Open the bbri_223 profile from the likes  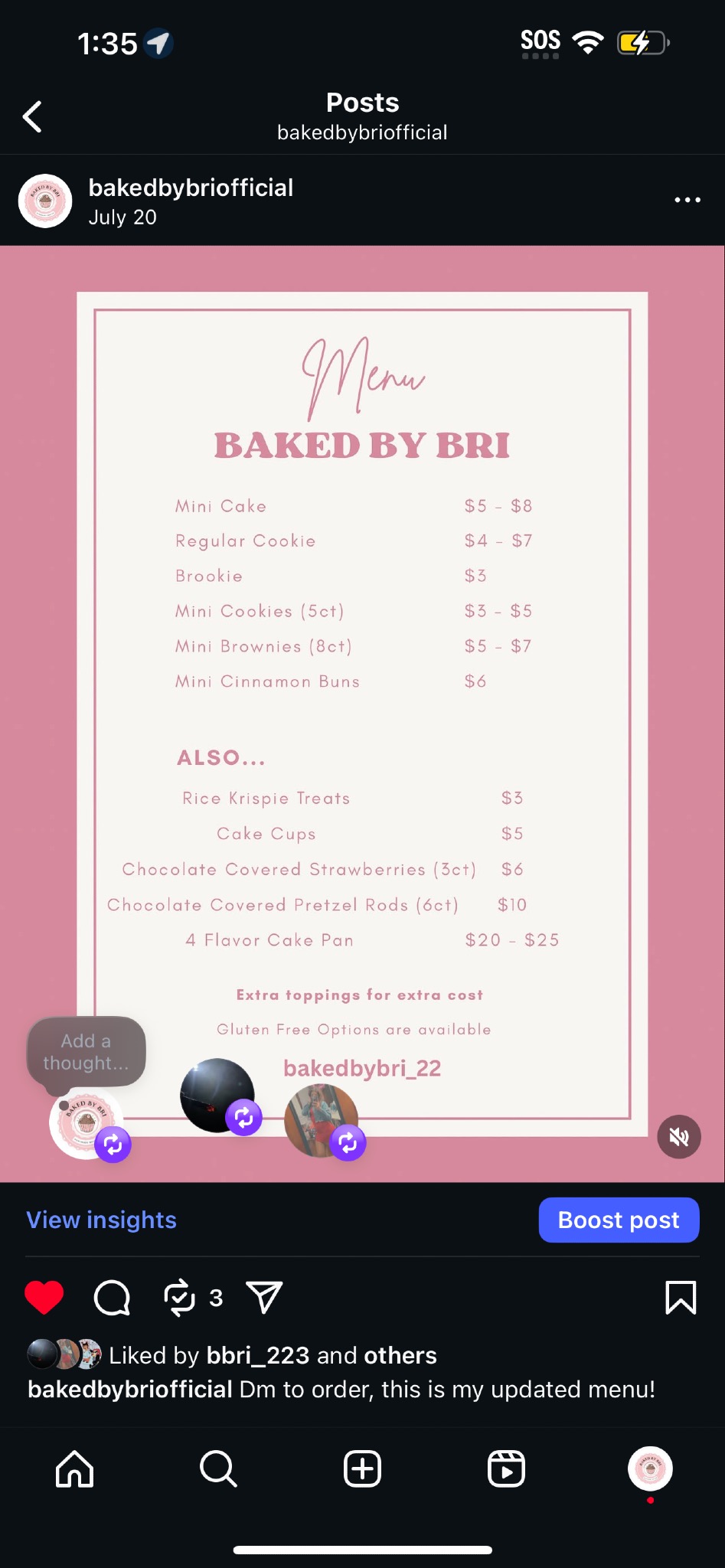pyautogui.click(x=257, y=1355)
